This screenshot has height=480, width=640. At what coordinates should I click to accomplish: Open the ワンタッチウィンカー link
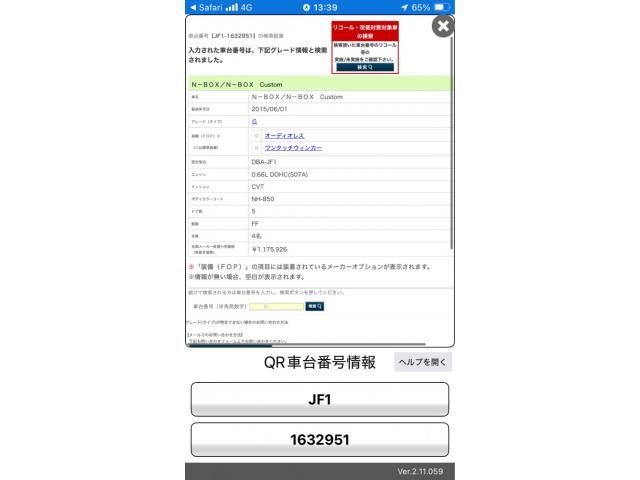293,147
